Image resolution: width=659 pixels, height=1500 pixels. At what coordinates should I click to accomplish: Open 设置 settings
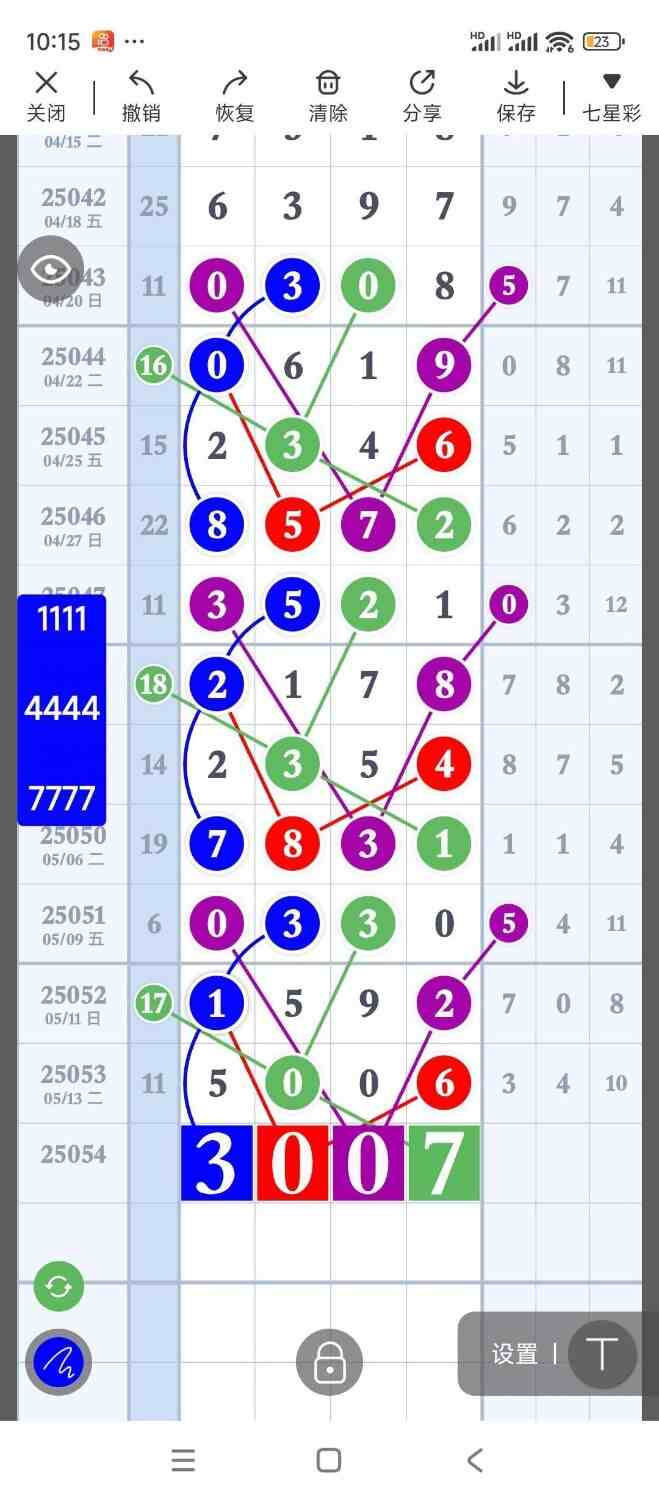tap(515, 1354)
